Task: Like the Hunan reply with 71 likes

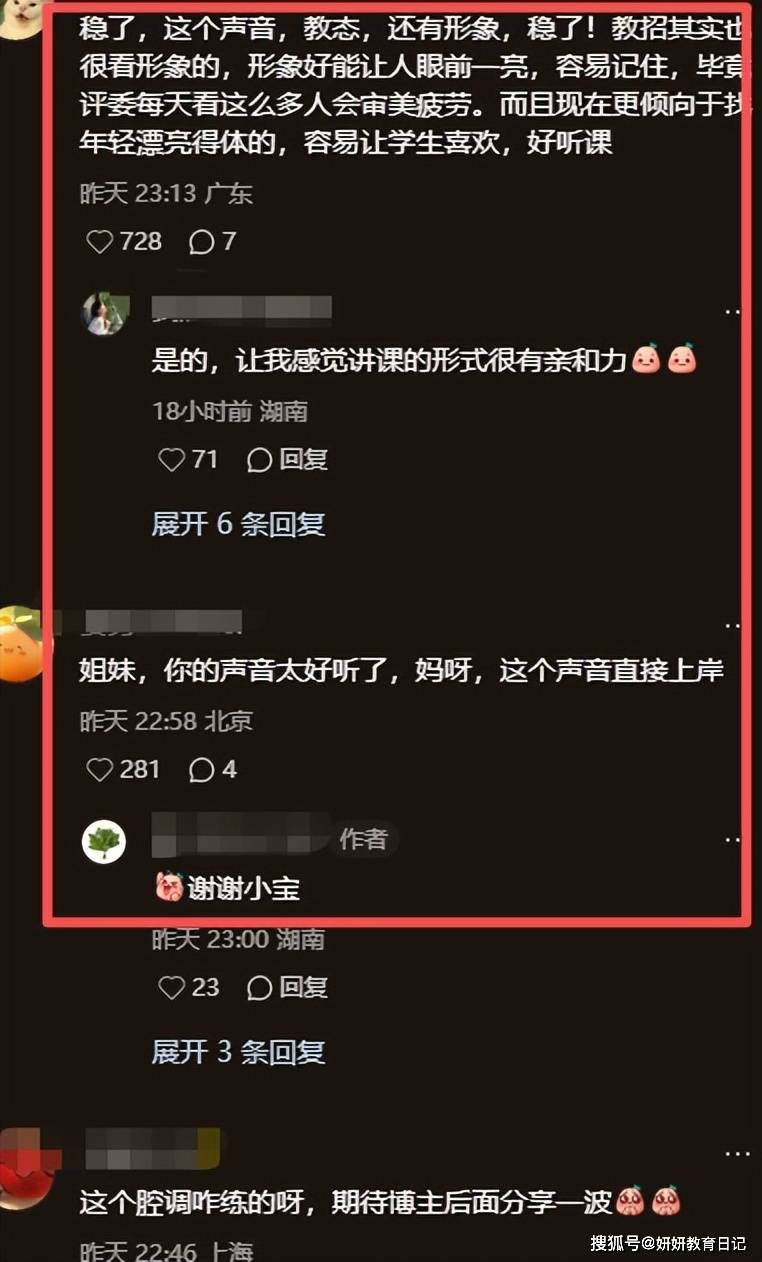Action: pyautogui.click(x=173, y=459)
